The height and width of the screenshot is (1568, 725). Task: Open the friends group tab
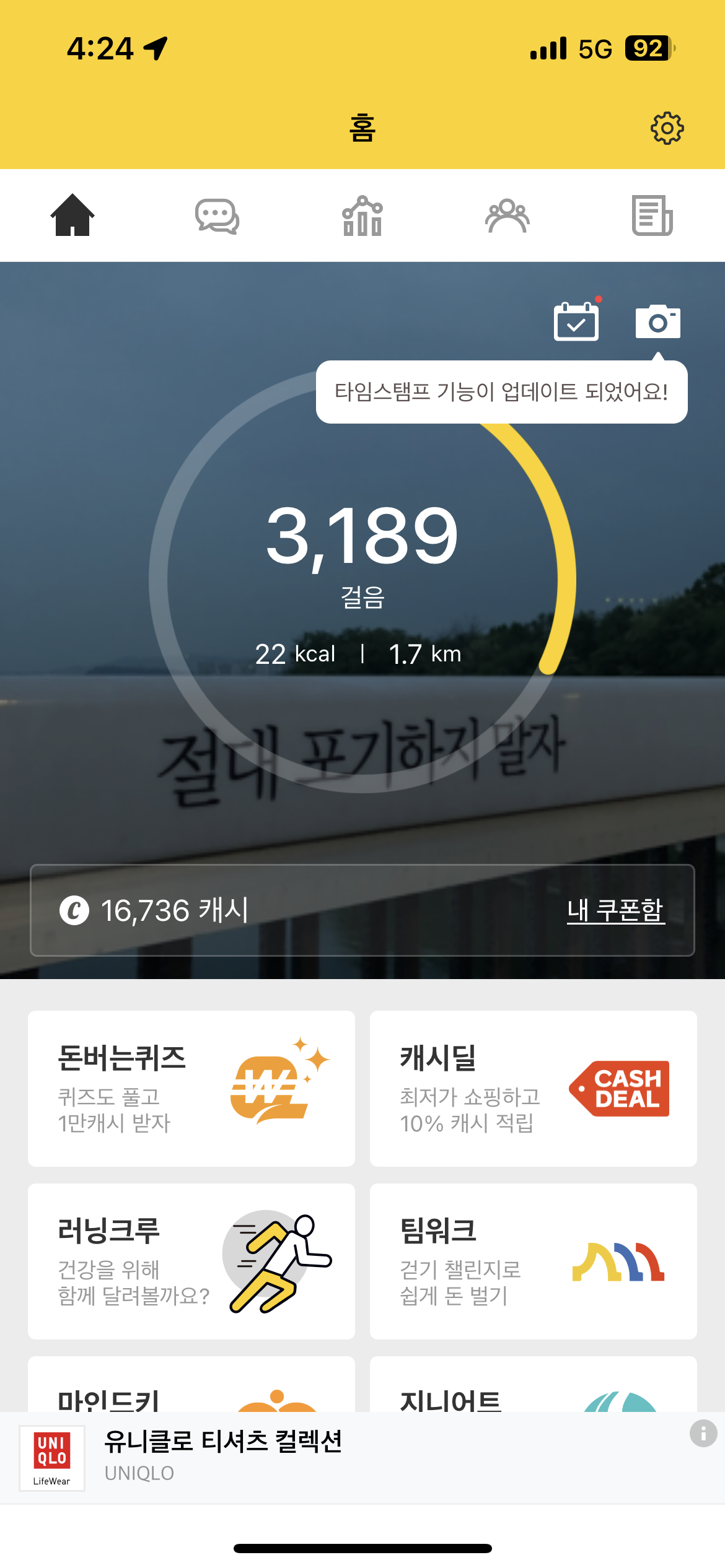pyautogui.click(x=507, y=216)
